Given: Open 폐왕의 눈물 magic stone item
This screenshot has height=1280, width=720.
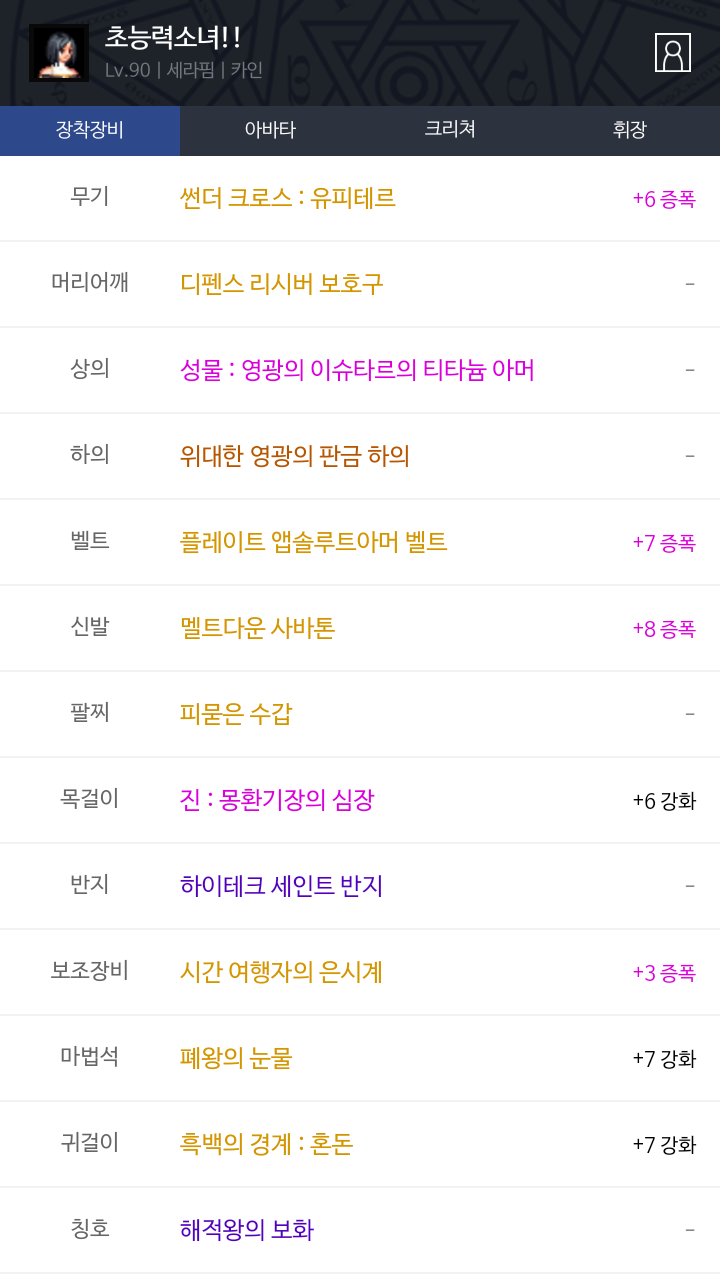Looking at the screenshot, I should (x=236, y=1058).
